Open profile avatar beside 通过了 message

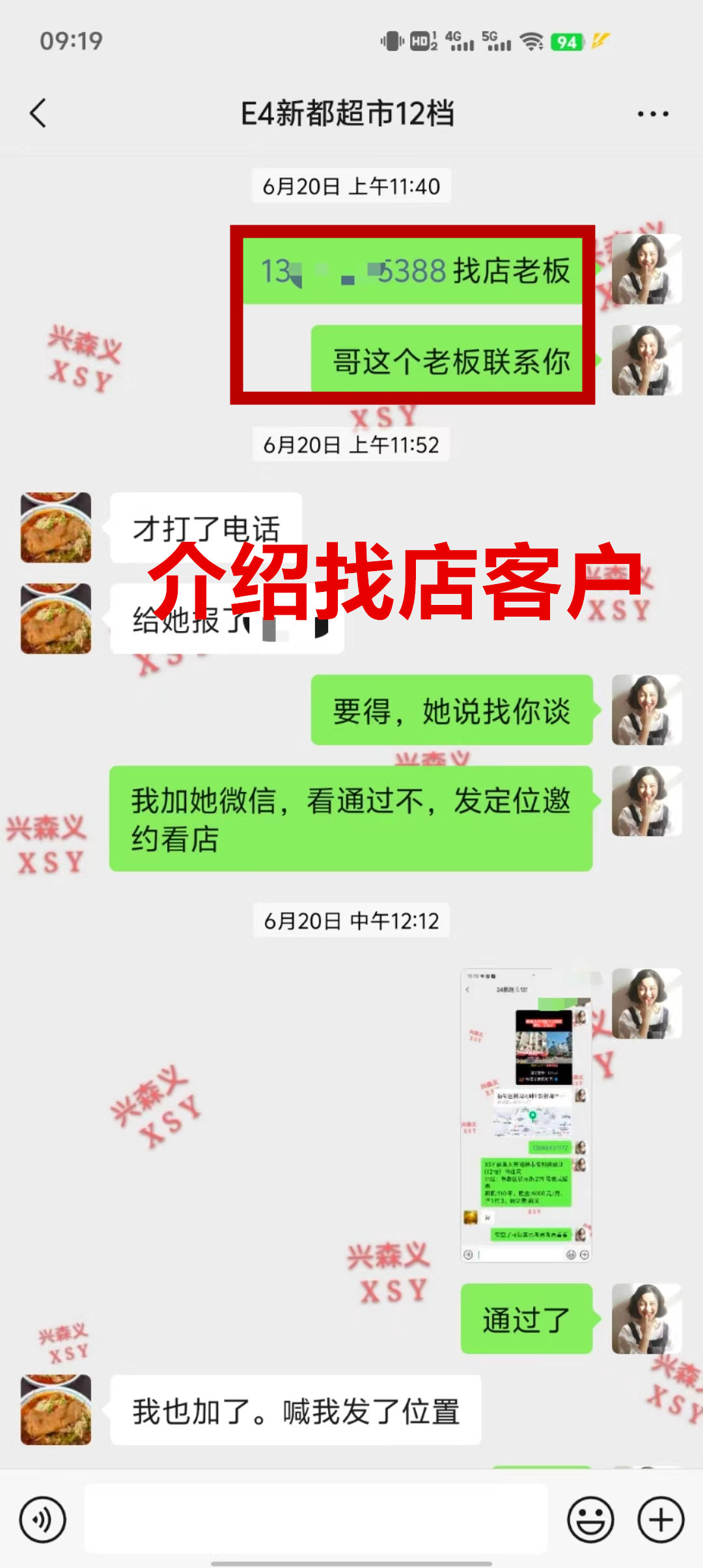[646, 1319]
